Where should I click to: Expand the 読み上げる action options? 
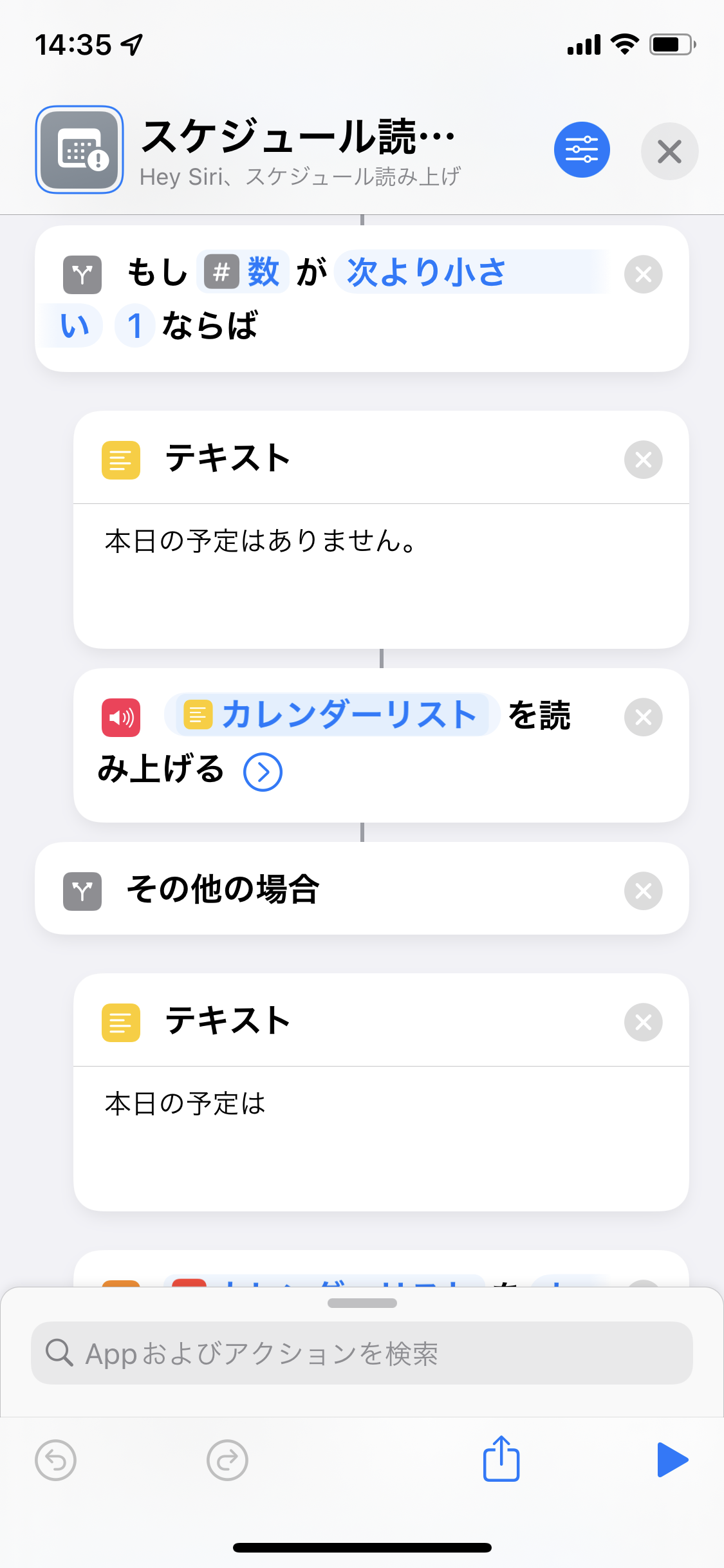(x=263, y=772)
